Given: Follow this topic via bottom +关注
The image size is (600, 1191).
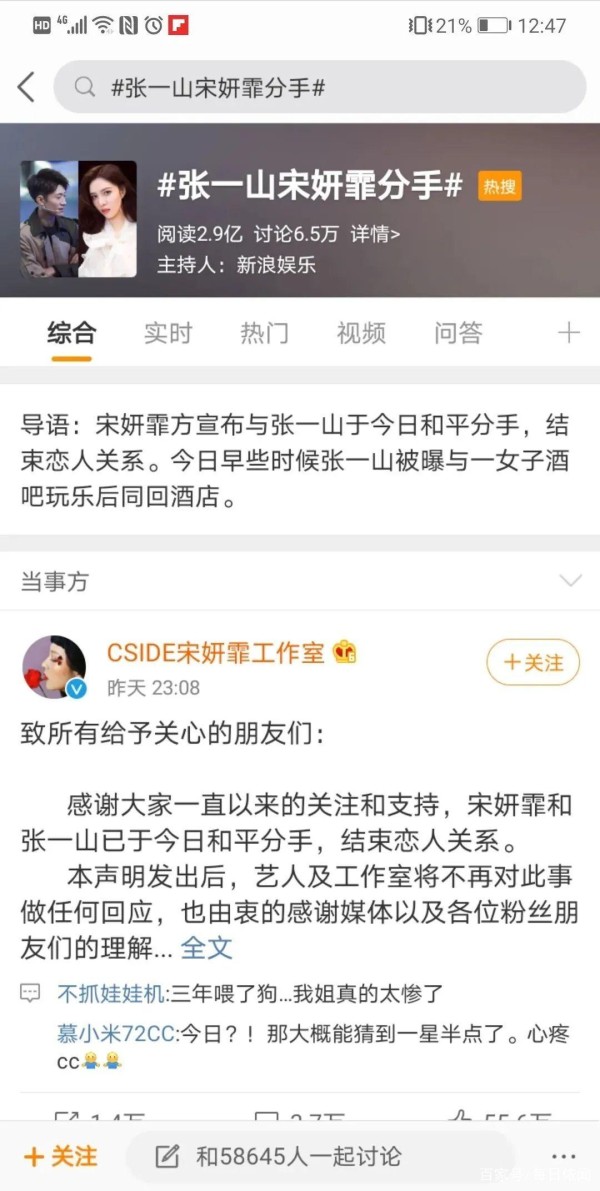Looking at the screenshot, I should tap(61, 1156).
